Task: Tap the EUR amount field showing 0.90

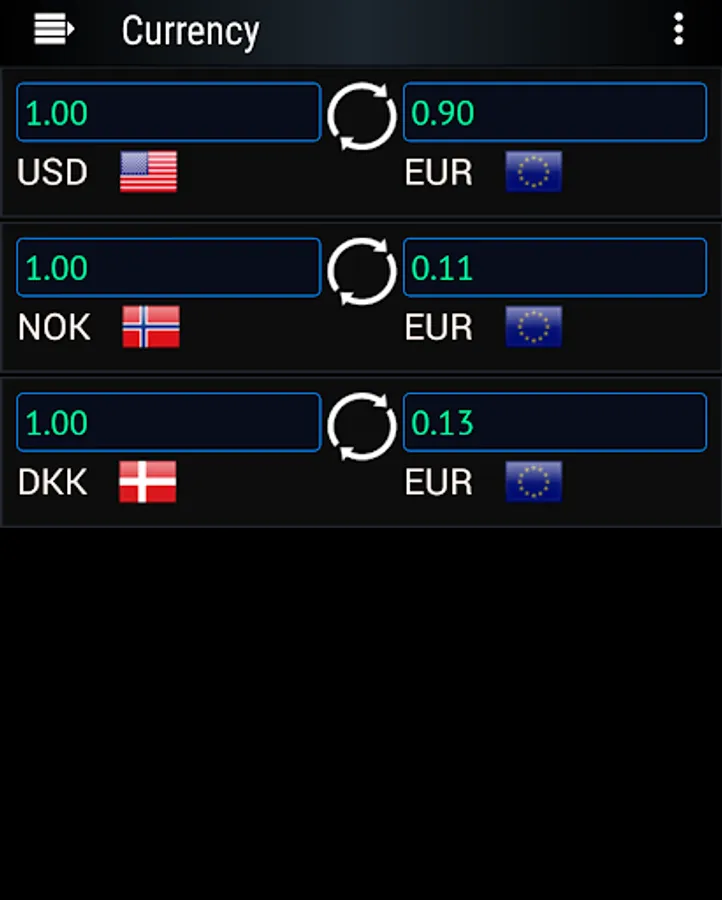Action: click(x=554, y=112)
